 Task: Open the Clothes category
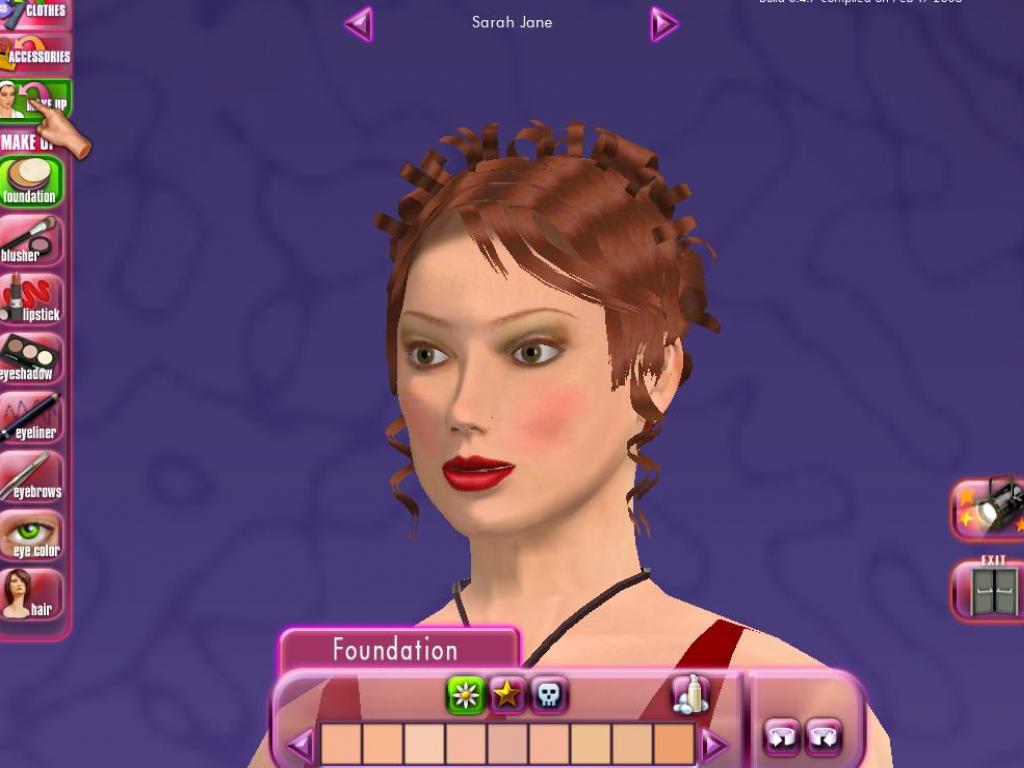point(35,12)
